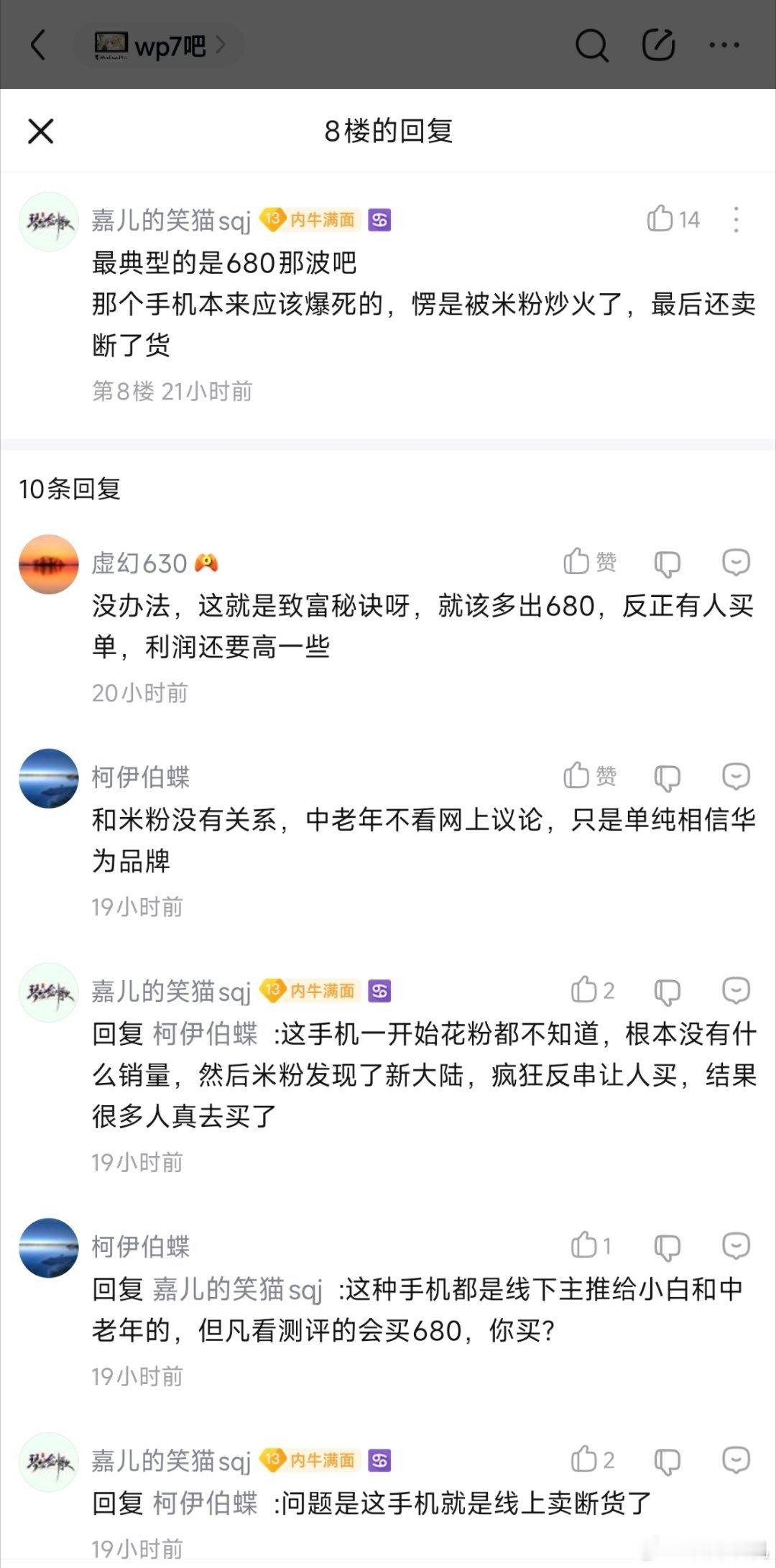Tap the username 嘉儿的笑猫sqj
Image resolution: width=776 pixels, height=1568 pixels.
170,219
